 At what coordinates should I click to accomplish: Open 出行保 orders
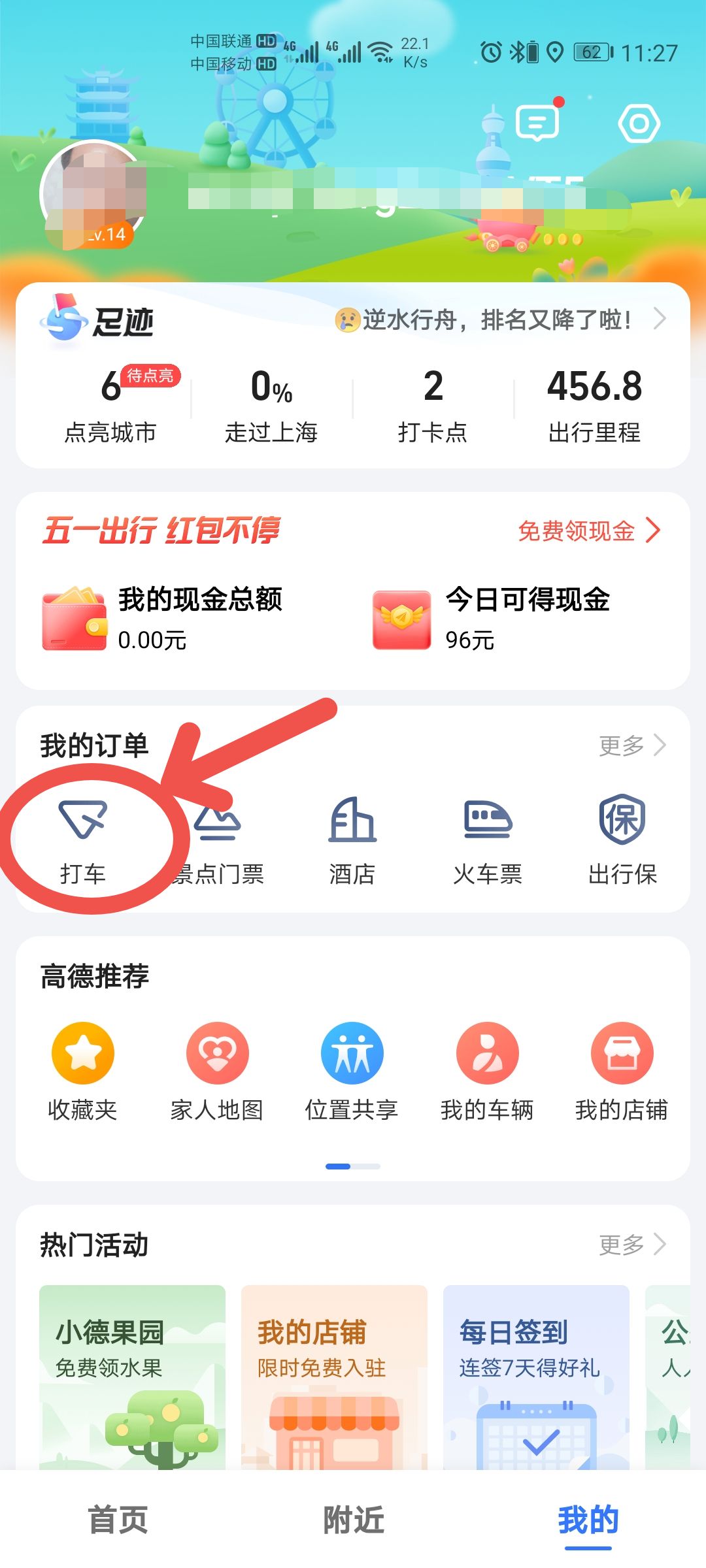coord(622,840)
